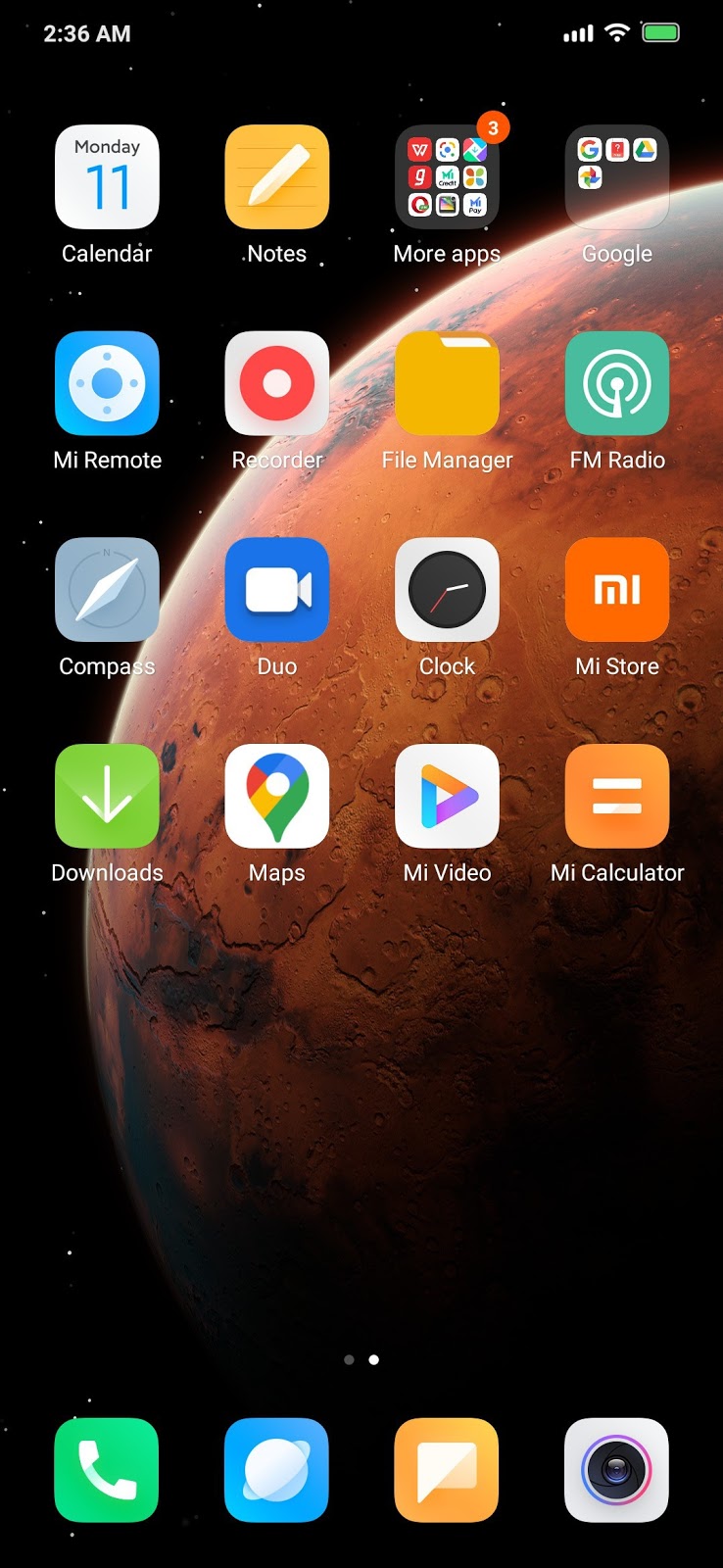The width and height of the screenshot is (723, 1568).
Task: Start the Duo video calling app
Action: click(x=277, y=590)
